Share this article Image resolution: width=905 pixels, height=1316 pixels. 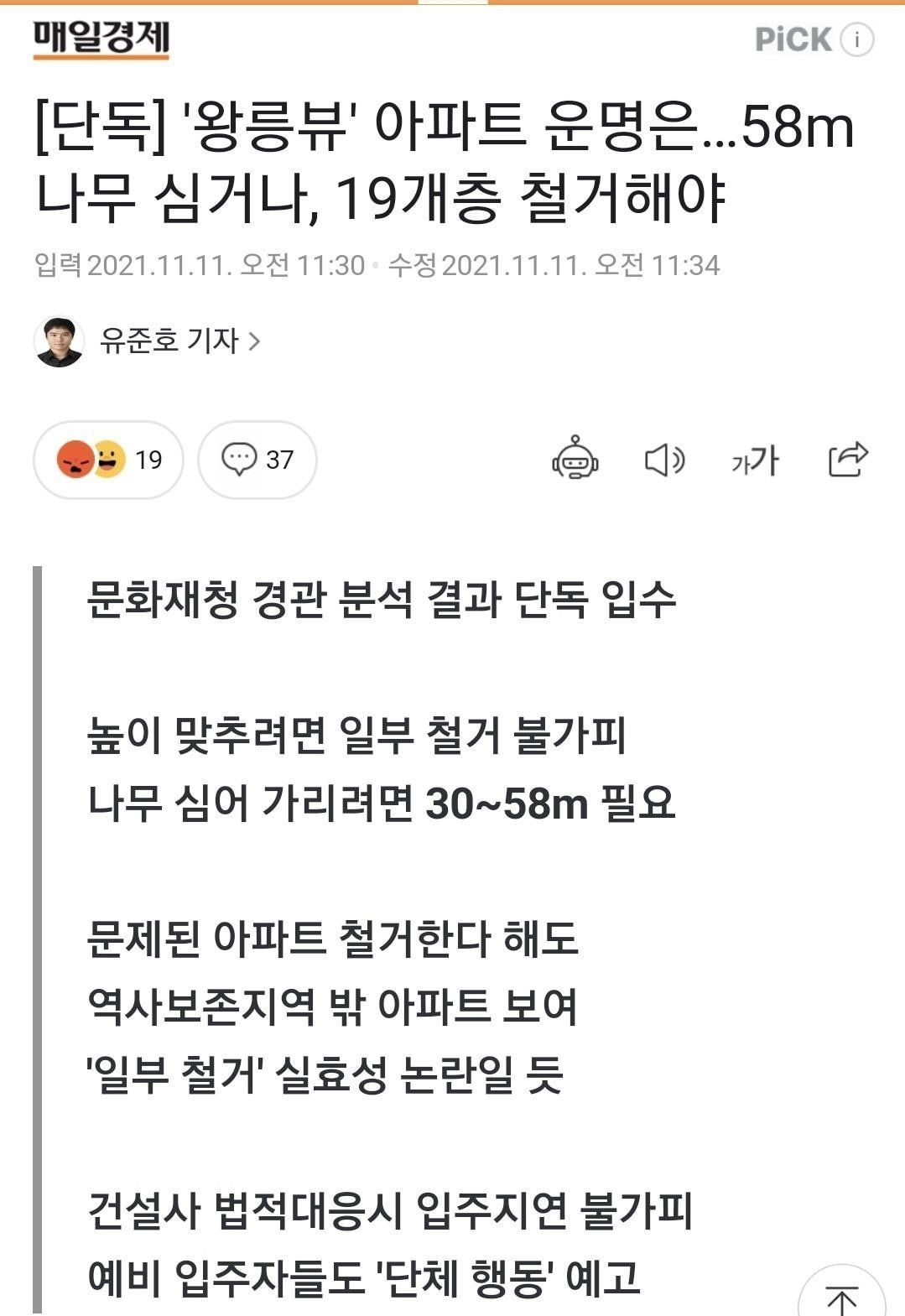[x=847, y=459]
